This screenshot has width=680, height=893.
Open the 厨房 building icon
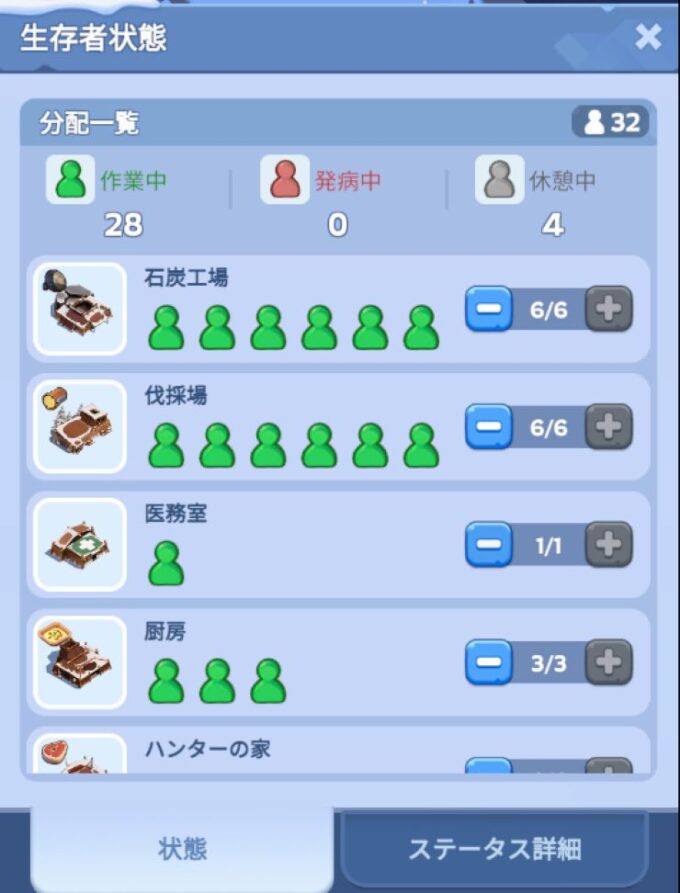[x=80, y=662]
